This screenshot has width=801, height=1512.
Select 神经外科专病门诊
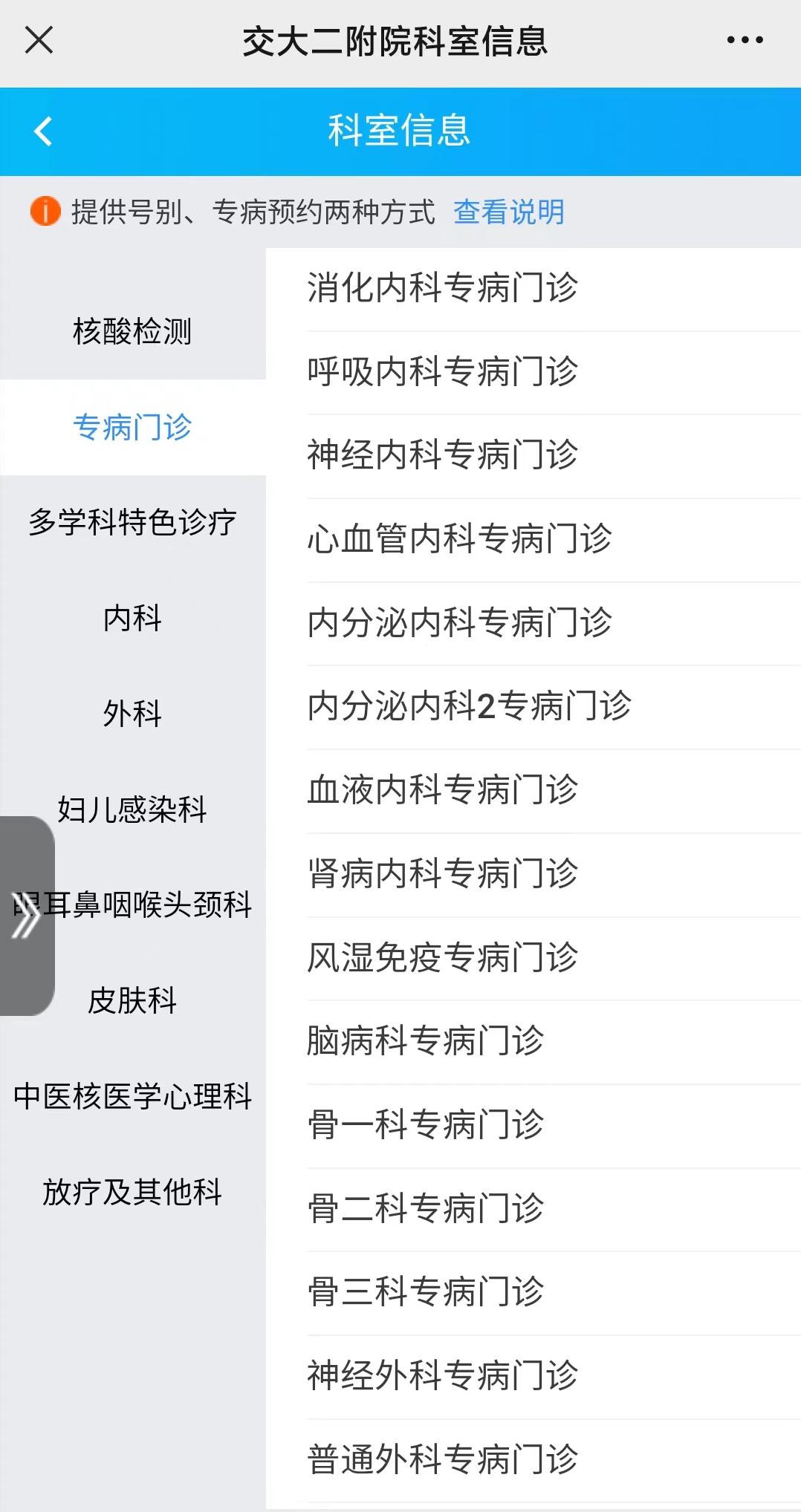(443, 1376)
